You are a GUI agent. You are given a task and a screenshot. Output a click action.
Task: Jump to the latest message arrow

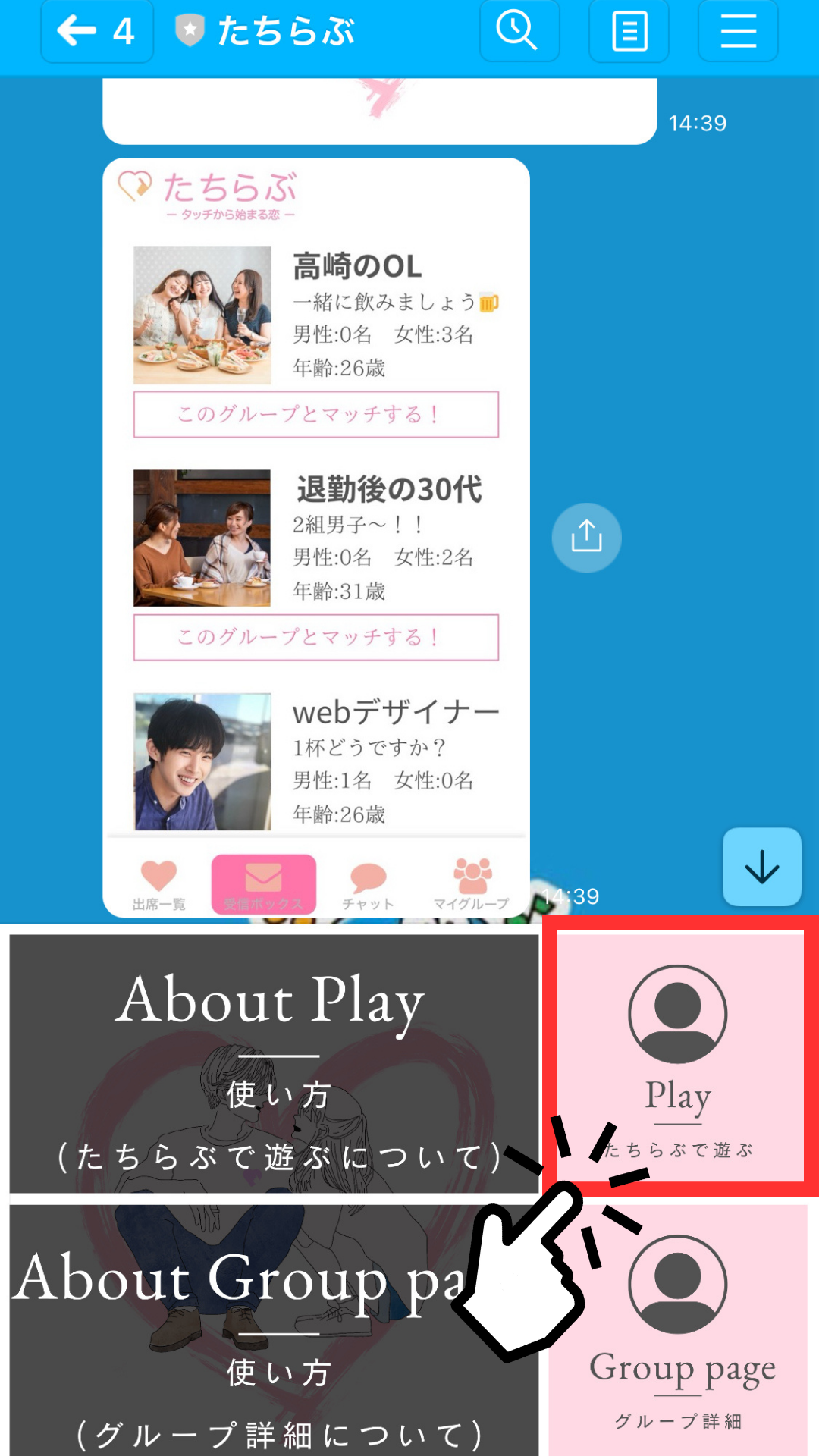[761, 867]
